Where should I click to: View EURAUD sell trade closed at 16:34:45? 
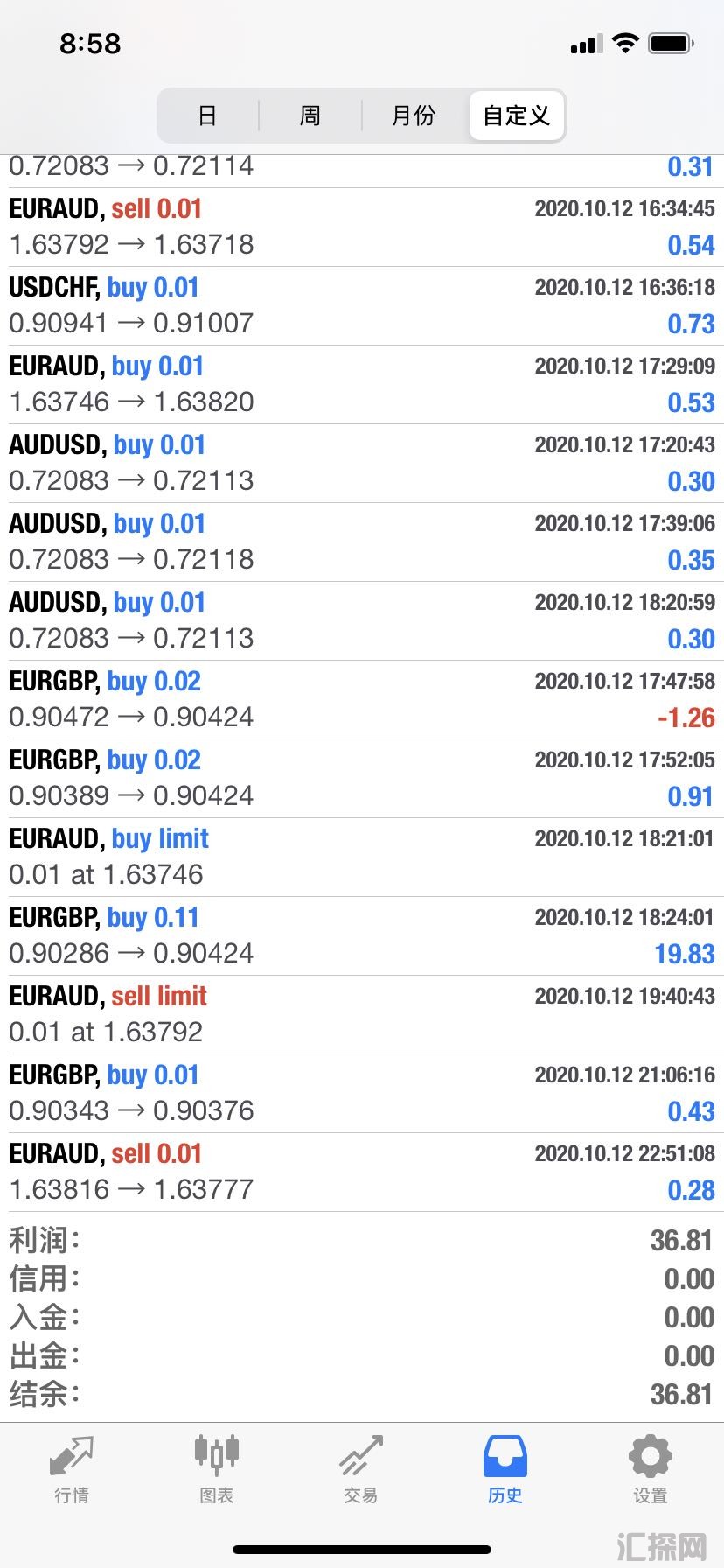click(362, 227)
